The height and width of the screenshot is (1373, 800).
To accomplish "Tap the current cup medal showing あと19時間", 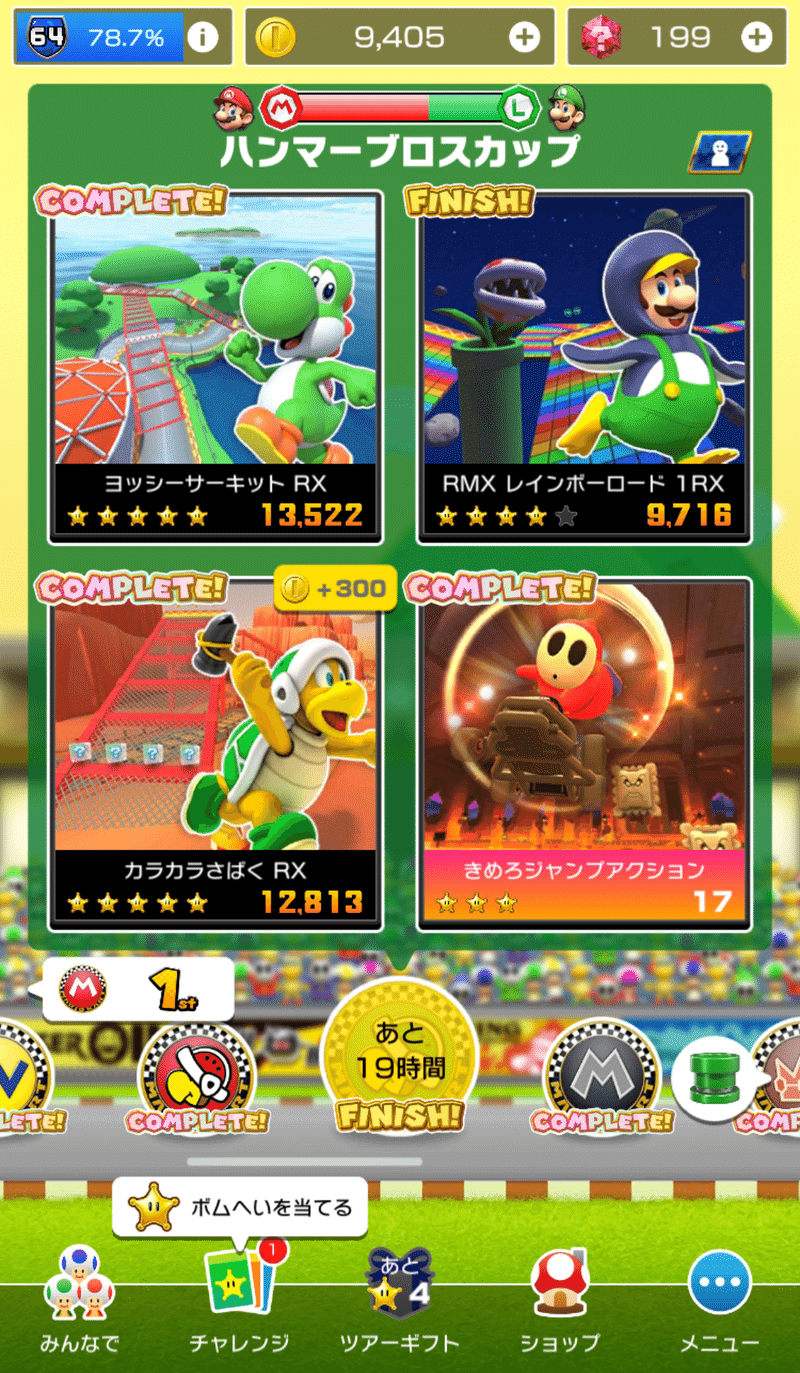I will (x=400, y=1056).
